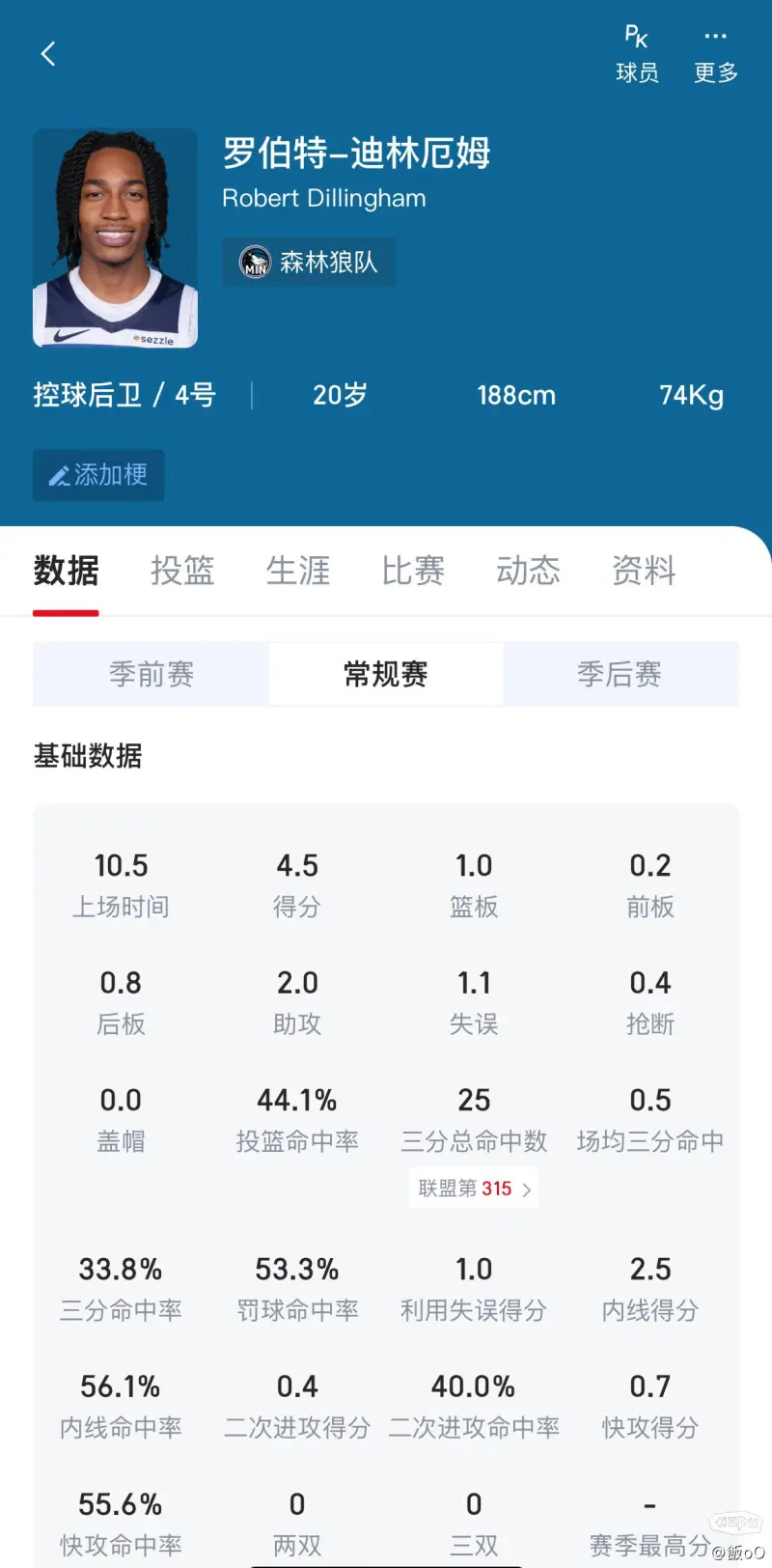
Task: Switch to the 生涯 tab
Action: pos(298,571)
